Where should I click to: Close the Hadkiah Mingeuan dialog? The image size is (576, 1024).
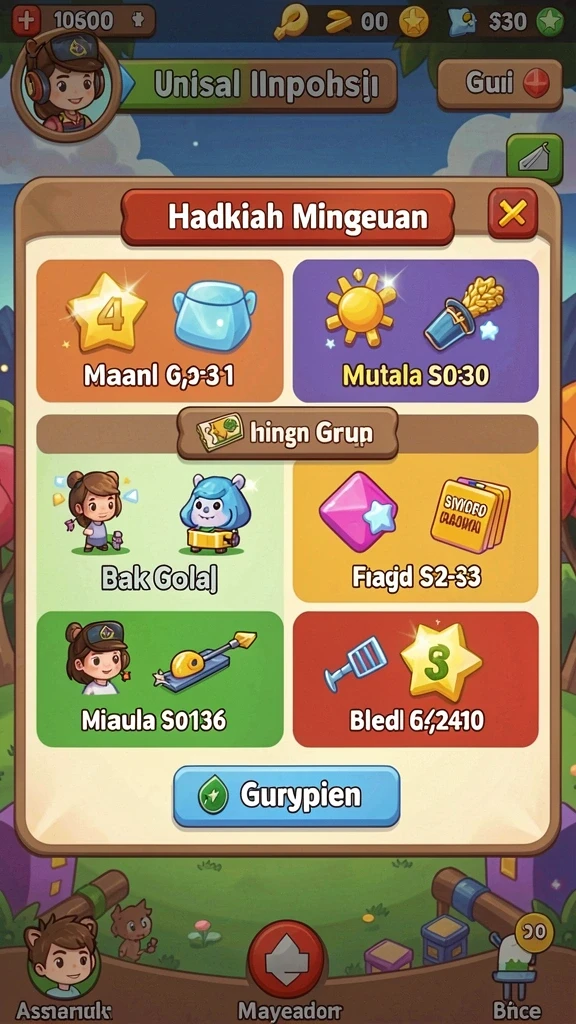(x=513, y=213)
